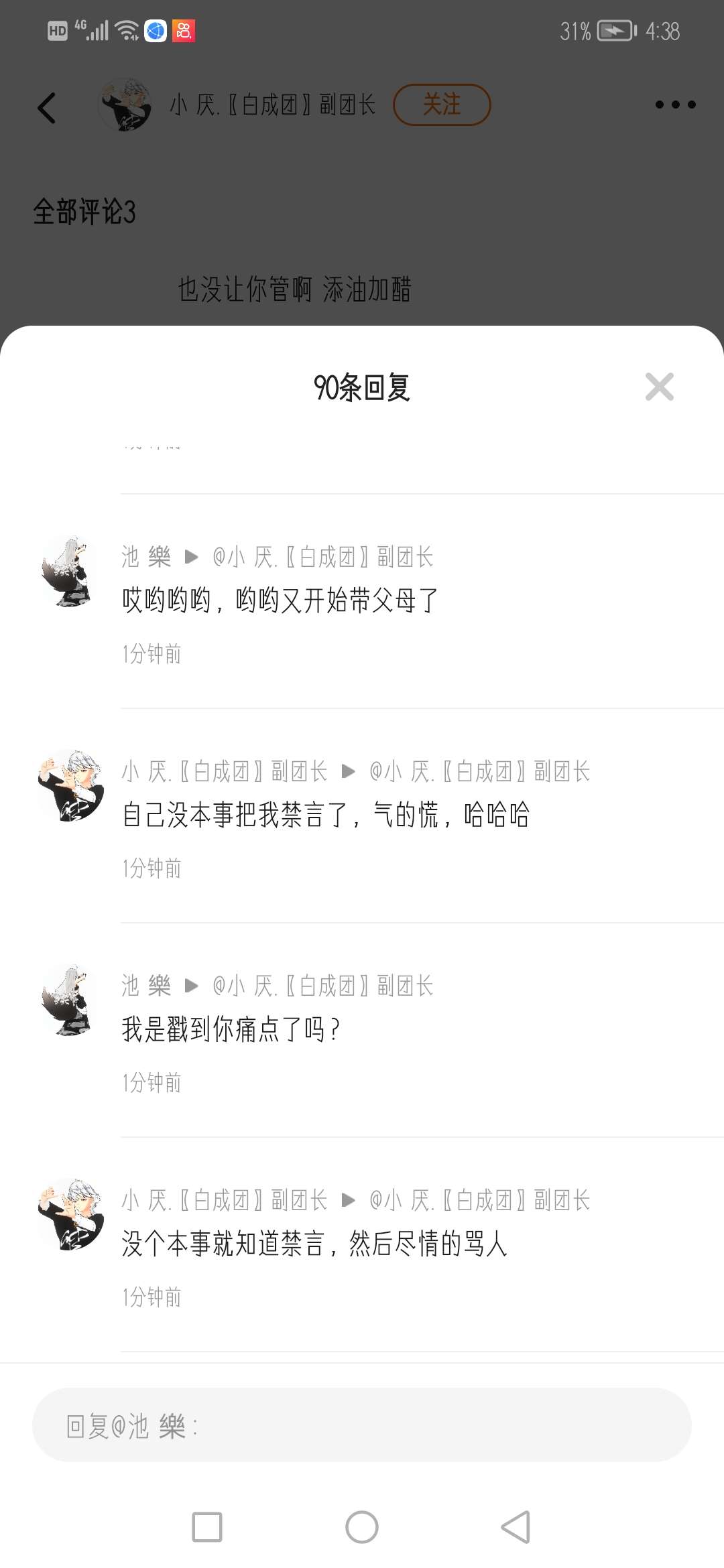Close the 90条回复 replies panel

(x=659, y=387)
